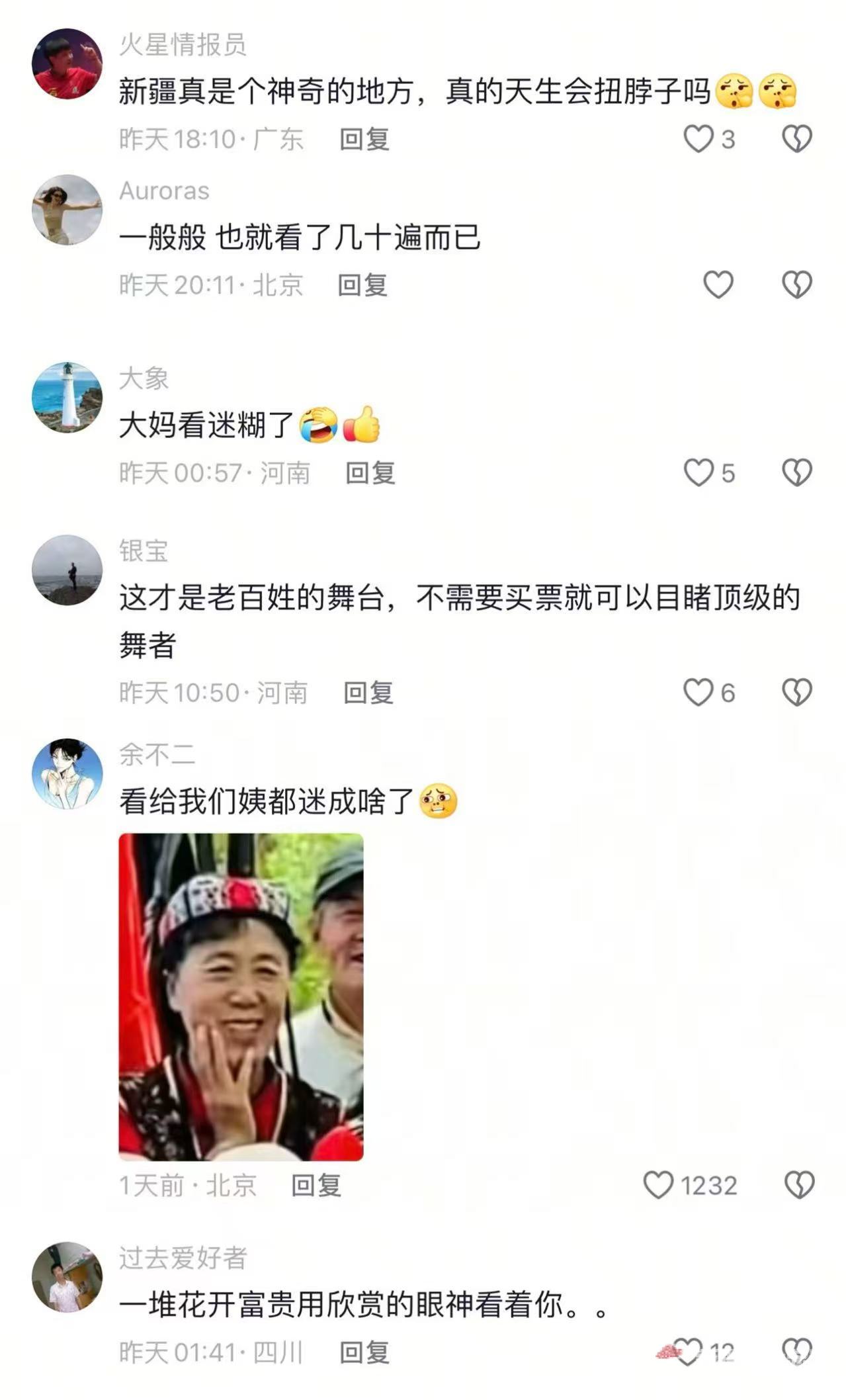Like the Auroras comment
Viewport: 846px width, 1400px height.
718,285
